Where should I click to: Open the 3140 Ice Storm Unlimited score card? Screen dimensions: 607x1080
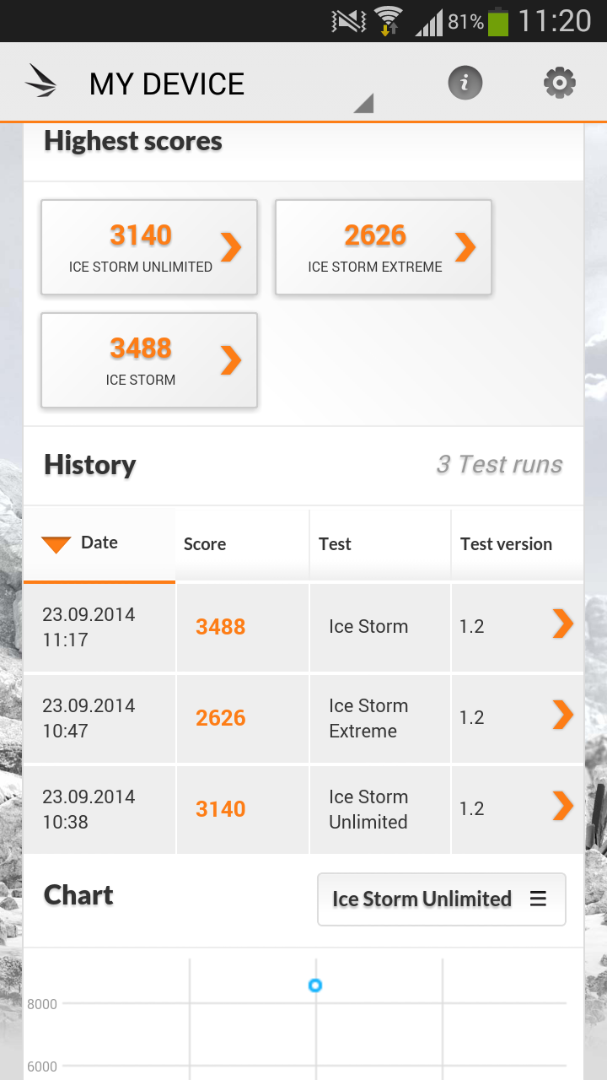(149, 247)
